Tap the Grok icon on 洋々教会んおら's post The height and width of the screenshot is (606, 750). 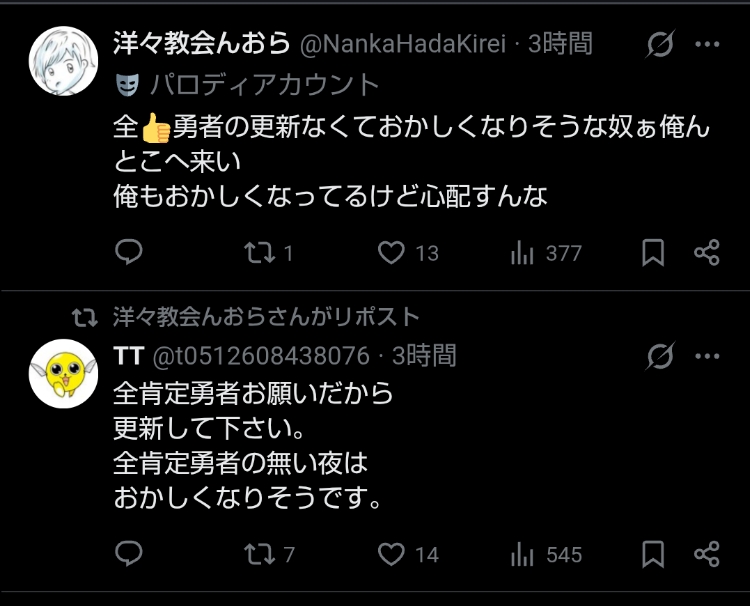pyautogui.click(x=661, y=44)
